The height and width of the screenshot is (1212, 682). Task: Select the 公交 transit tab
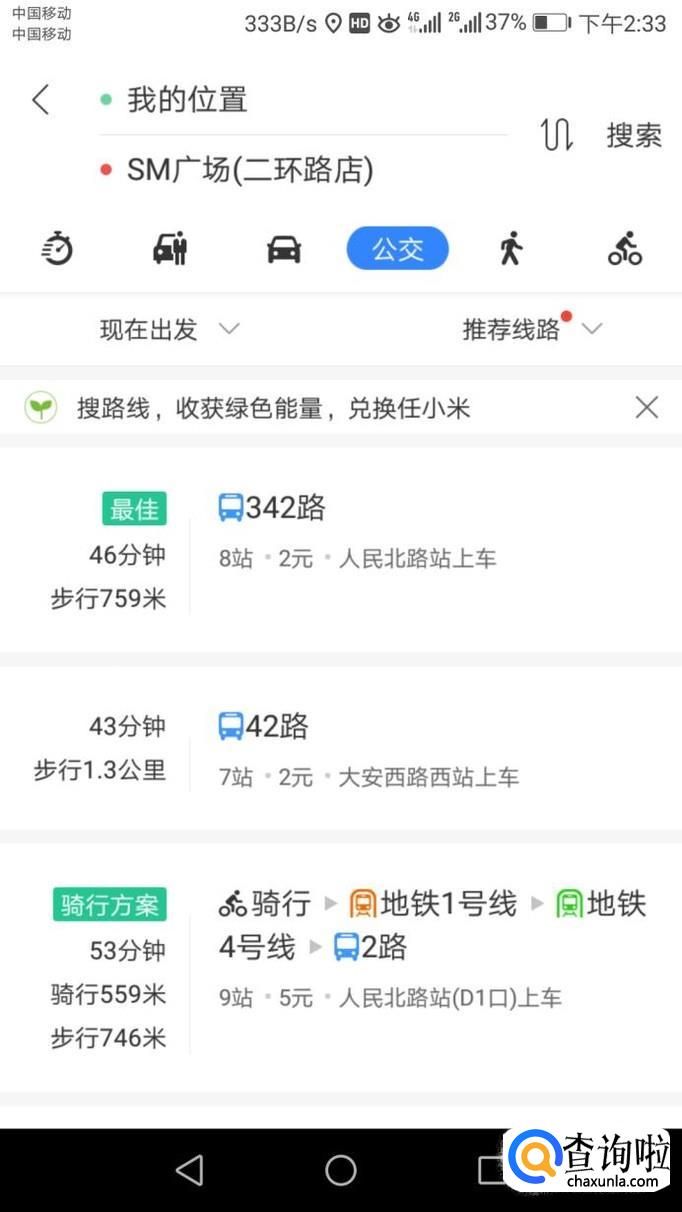(398, 249)
